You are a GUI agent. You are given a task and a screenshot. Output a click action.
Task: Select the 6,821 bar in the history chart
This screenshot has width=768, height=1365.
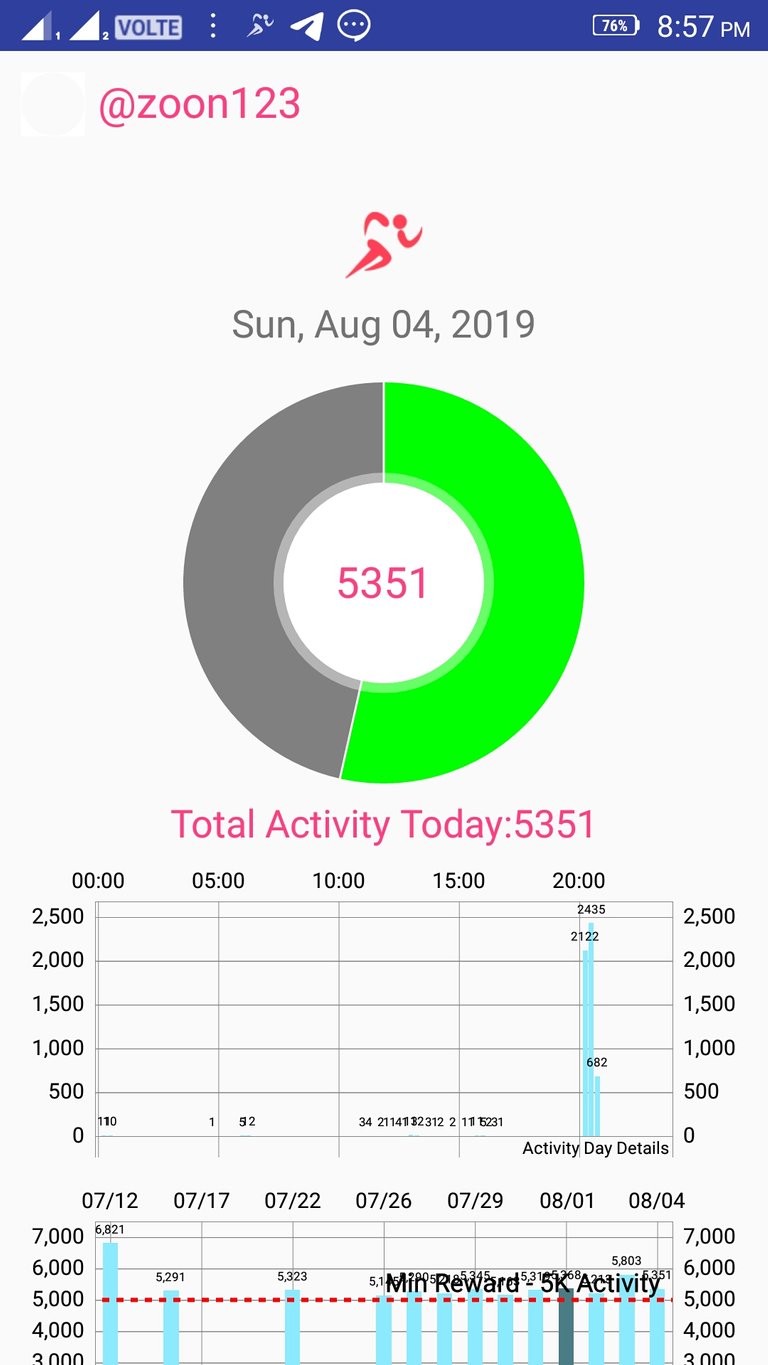110,1303
